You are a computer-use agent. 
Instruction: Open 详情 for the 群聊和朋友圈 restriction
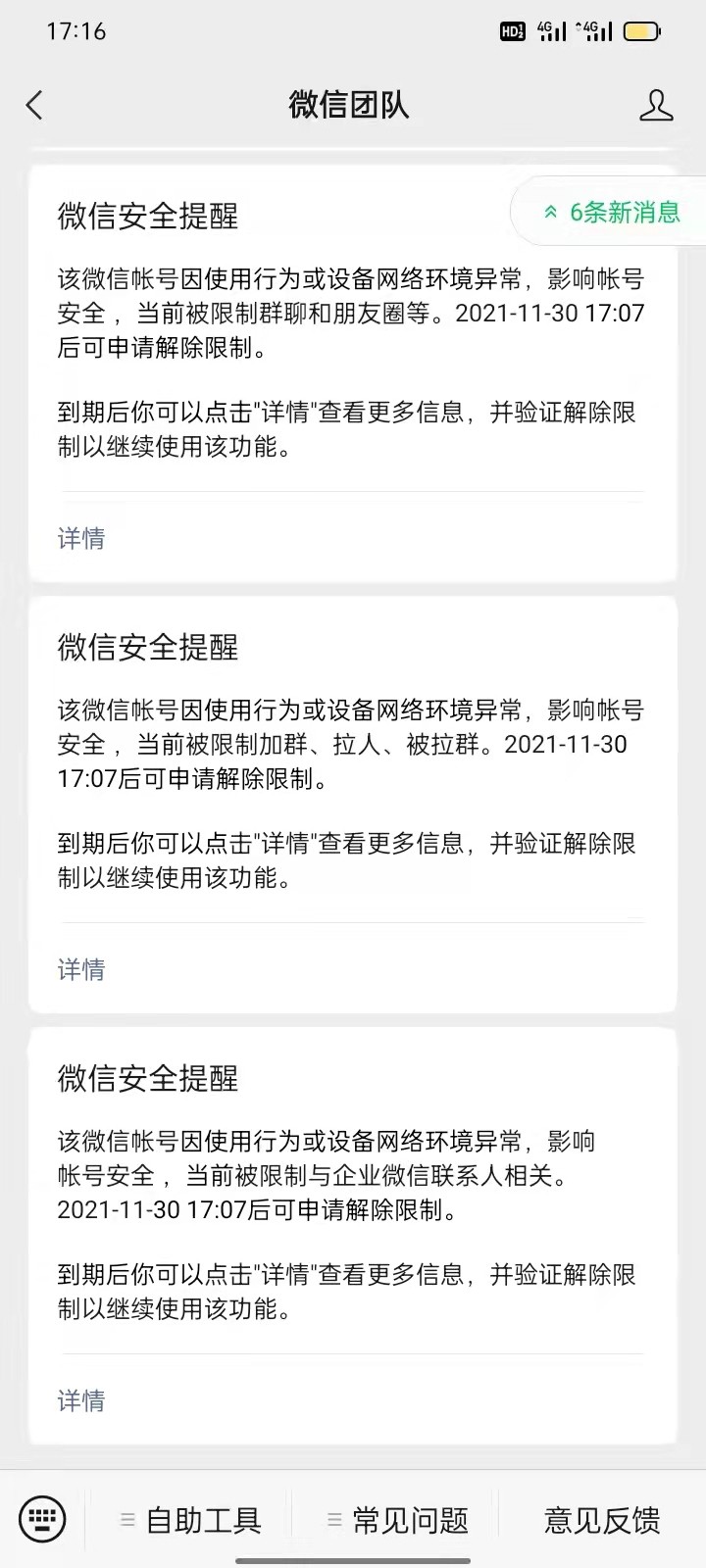tap(81, 538)
